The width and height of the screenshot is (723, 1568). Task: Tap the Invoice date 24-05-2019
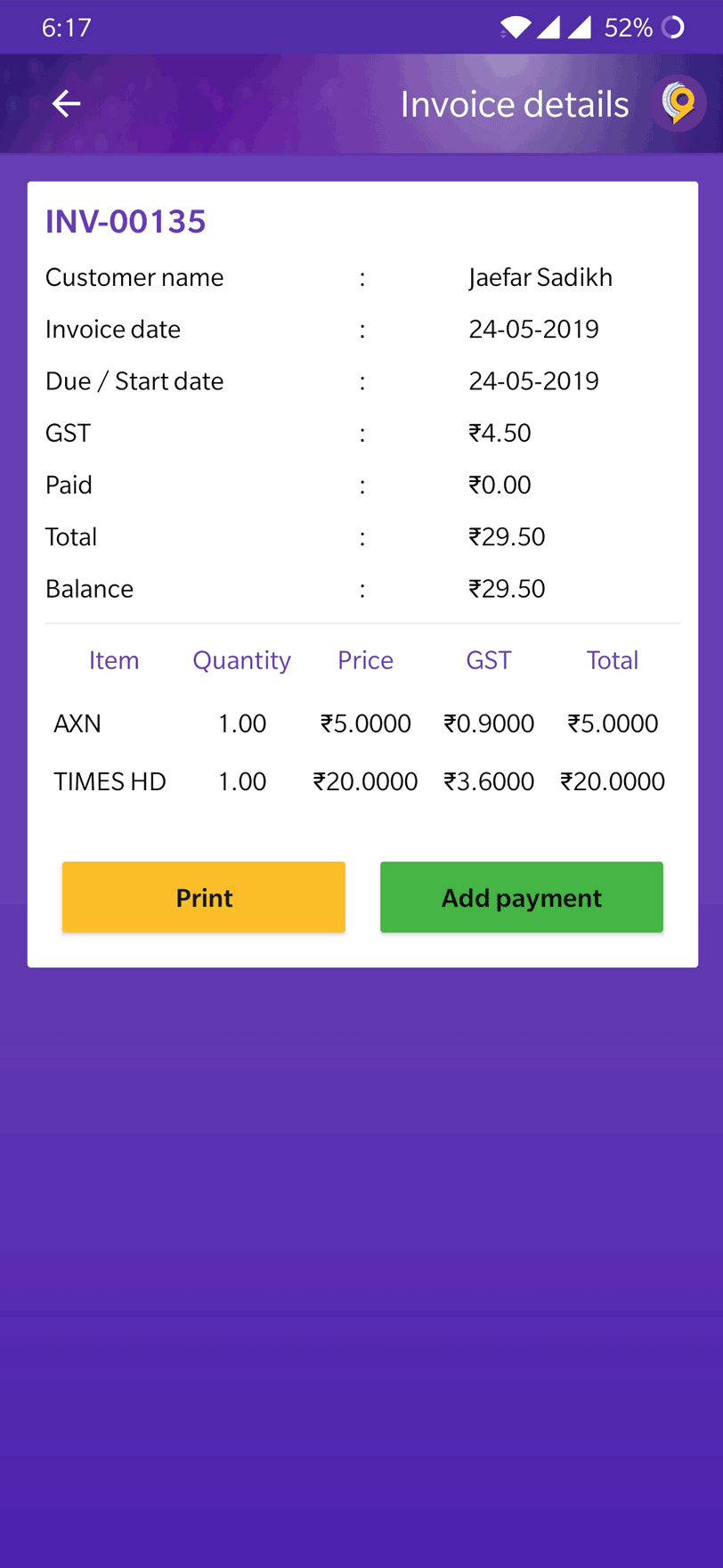coord(533,329)
